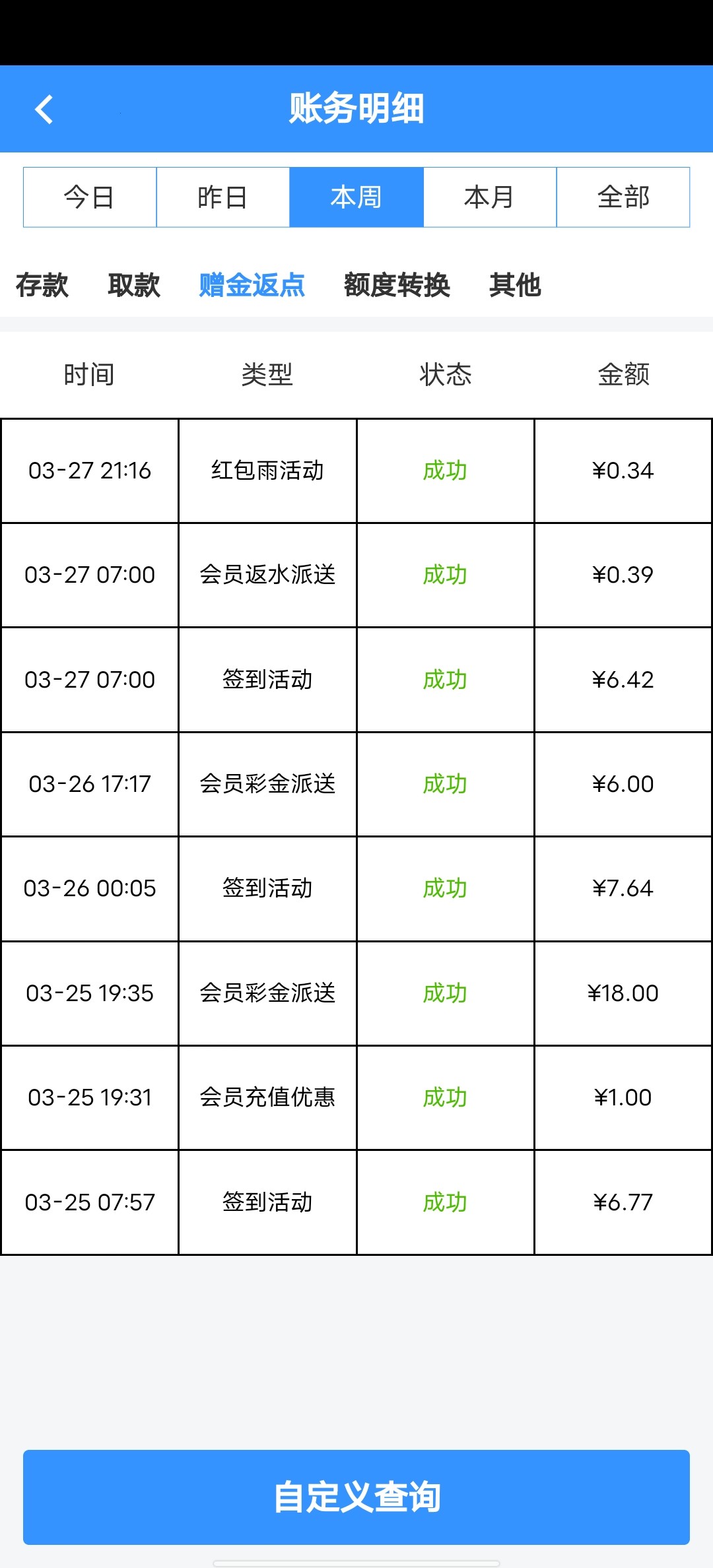The width and height of the screenshot is (713, 1568).
Task: Tap the 自定义查询 button
Action: tap(356, 1497)
